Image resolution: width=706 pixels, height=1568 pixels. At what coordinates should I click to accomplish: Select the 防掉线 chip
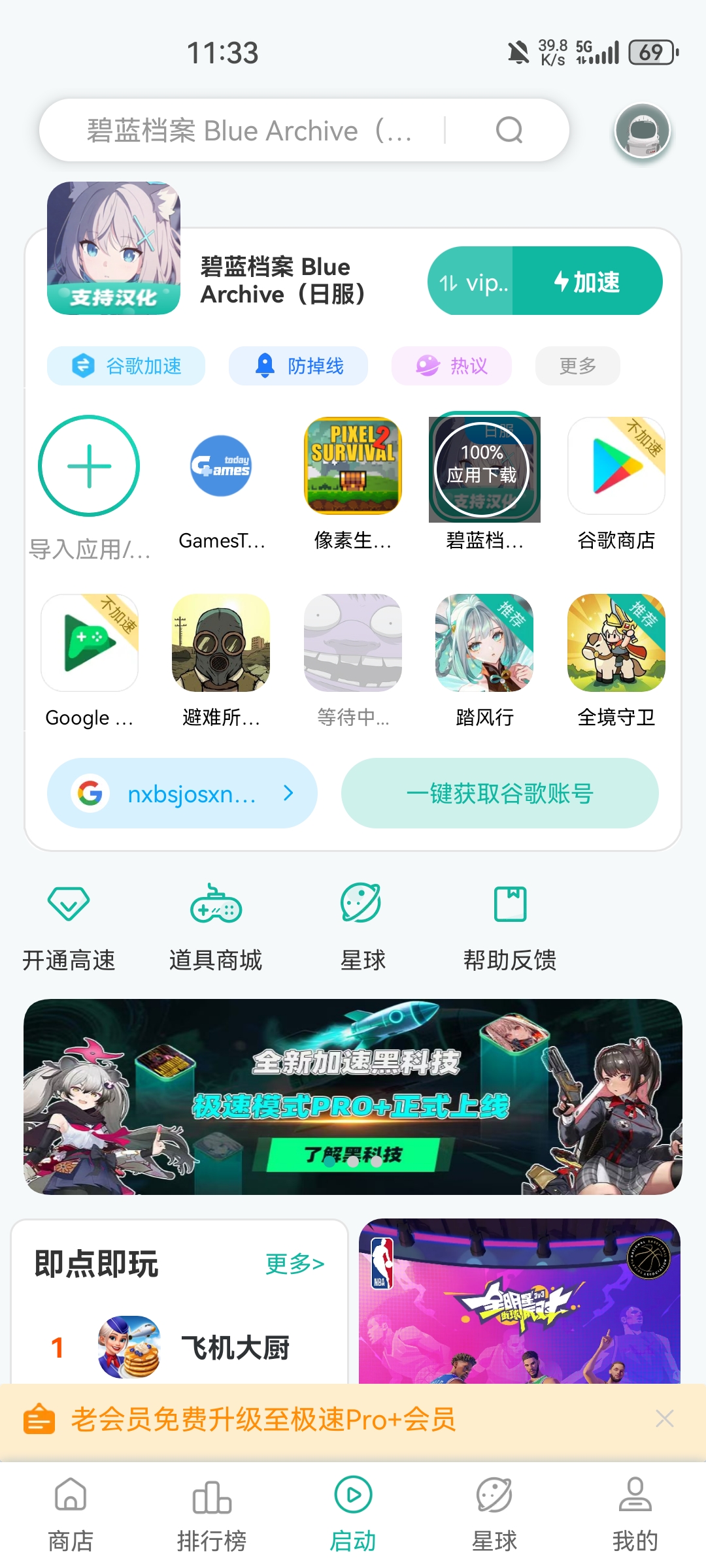298,366
